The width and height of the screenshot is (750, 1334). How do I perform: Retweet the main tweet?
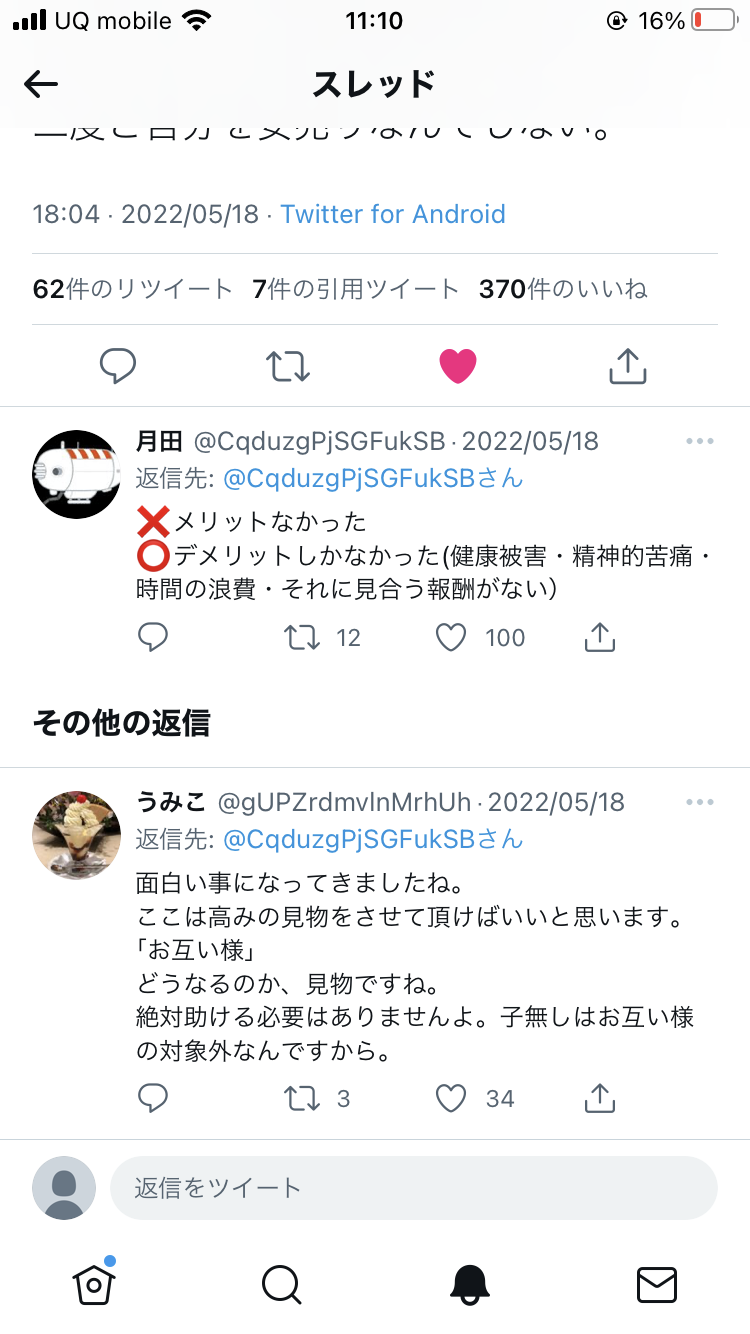pyautogui.click(x=288, y=366)
